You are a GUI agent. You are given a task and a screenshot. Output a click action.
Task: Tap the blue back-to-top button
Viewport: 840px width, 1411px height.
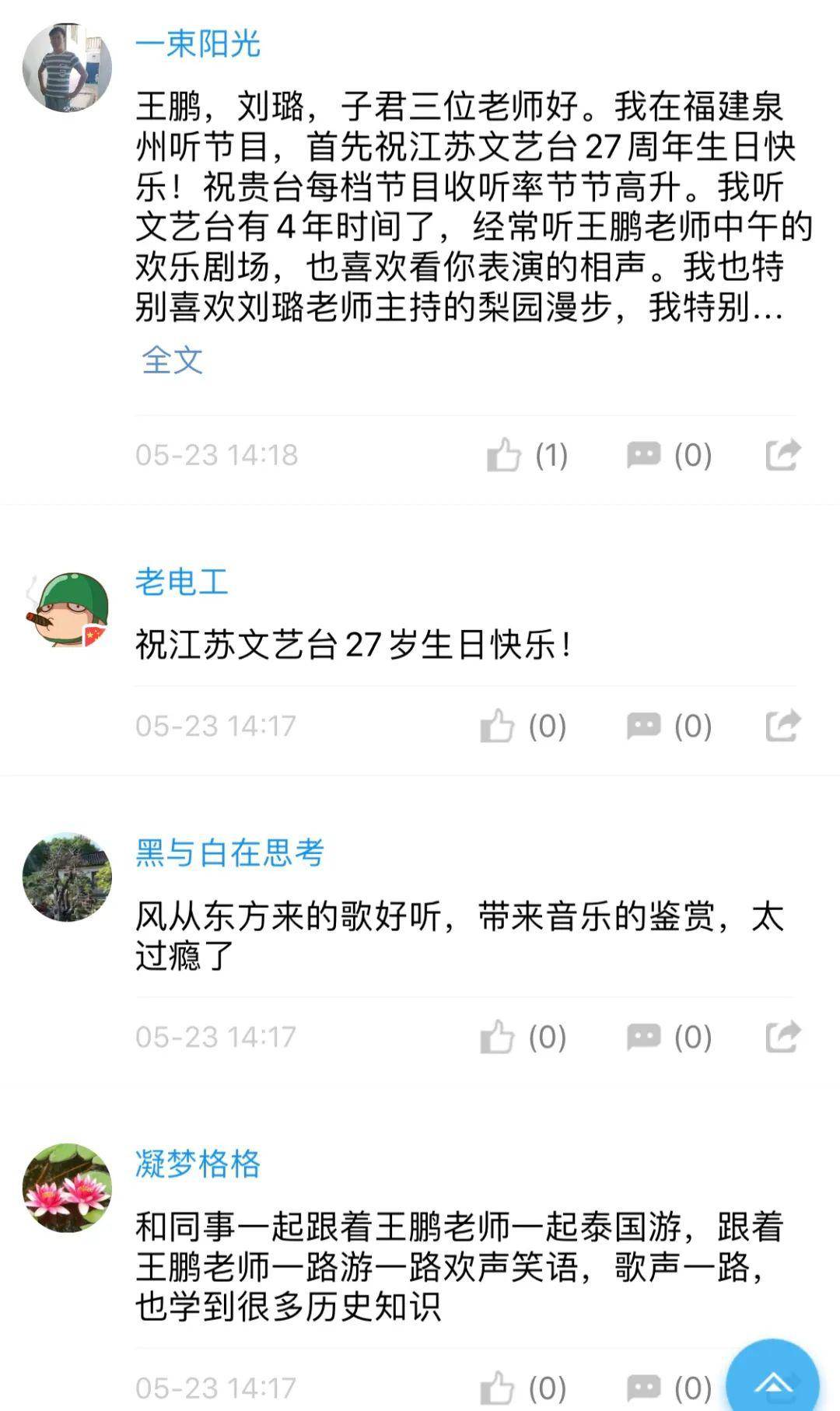tap(772, 1378)
